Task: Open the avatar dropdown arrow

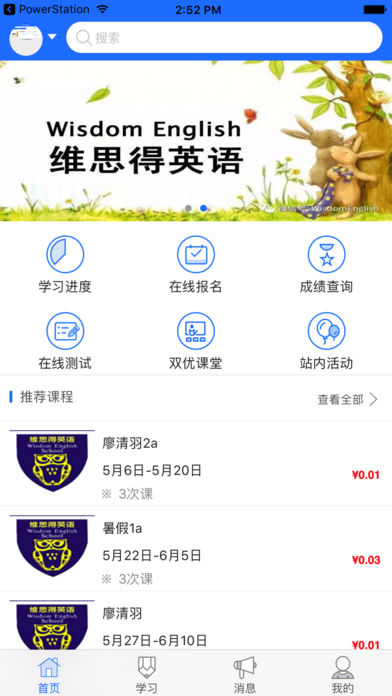Action: [x=52, y=36]
